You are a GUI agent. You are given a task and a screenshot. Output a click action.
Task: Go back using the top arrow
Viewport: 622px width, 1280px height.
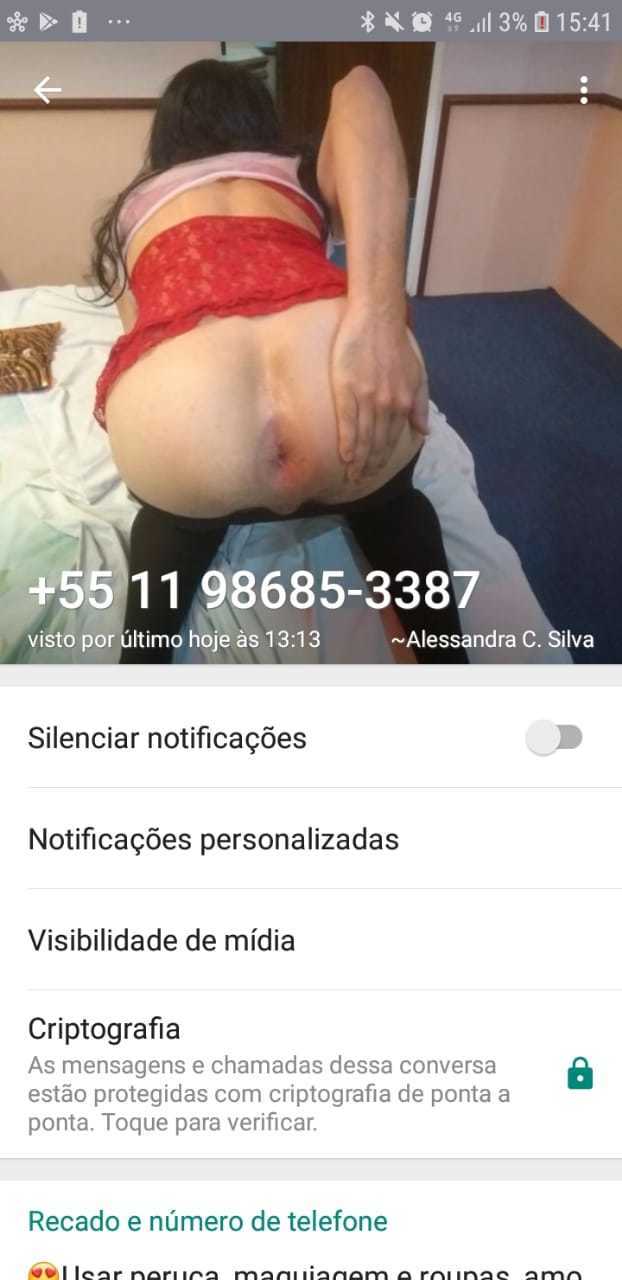point(47,90)
